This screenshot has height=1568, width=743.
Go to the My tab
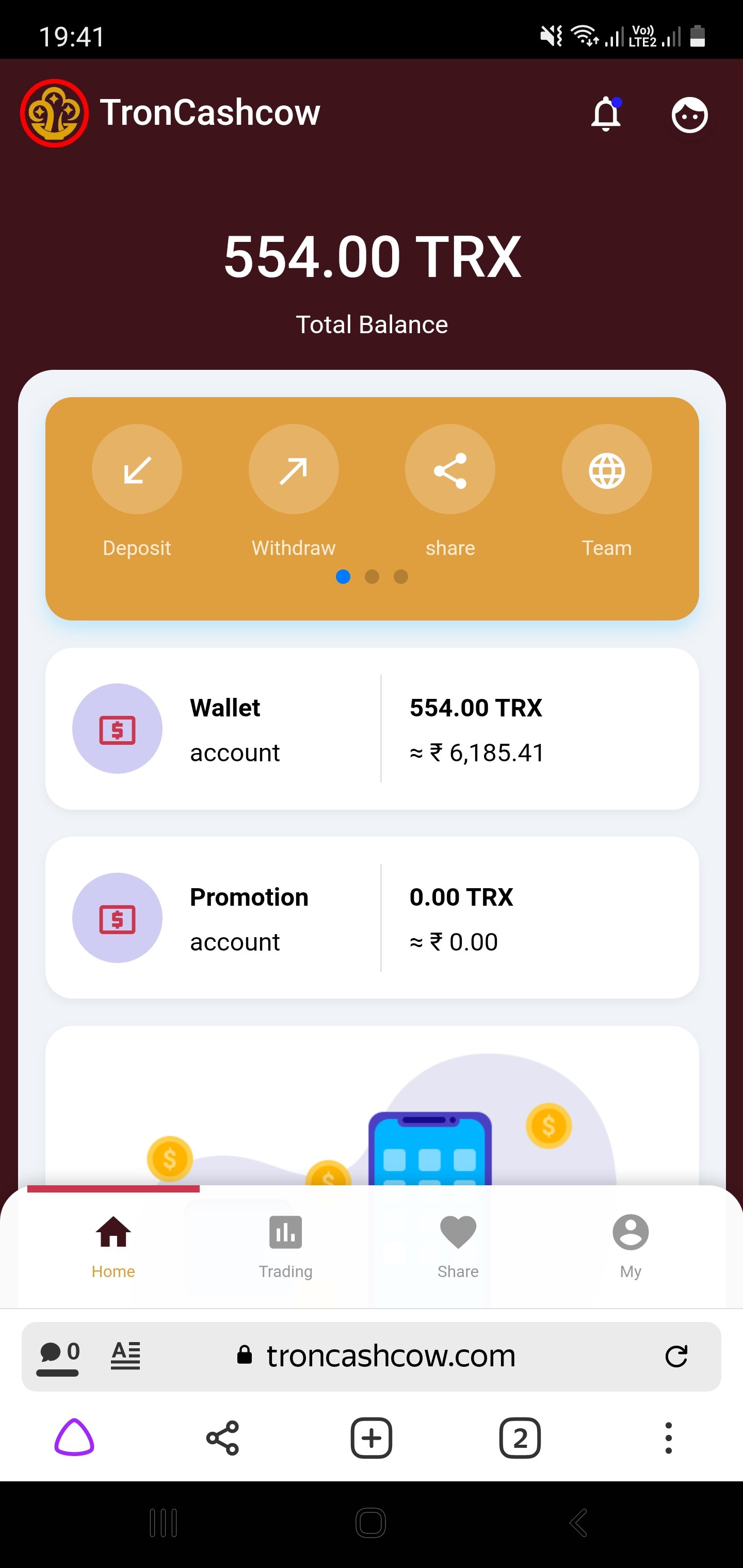[x=631, y=1247]
